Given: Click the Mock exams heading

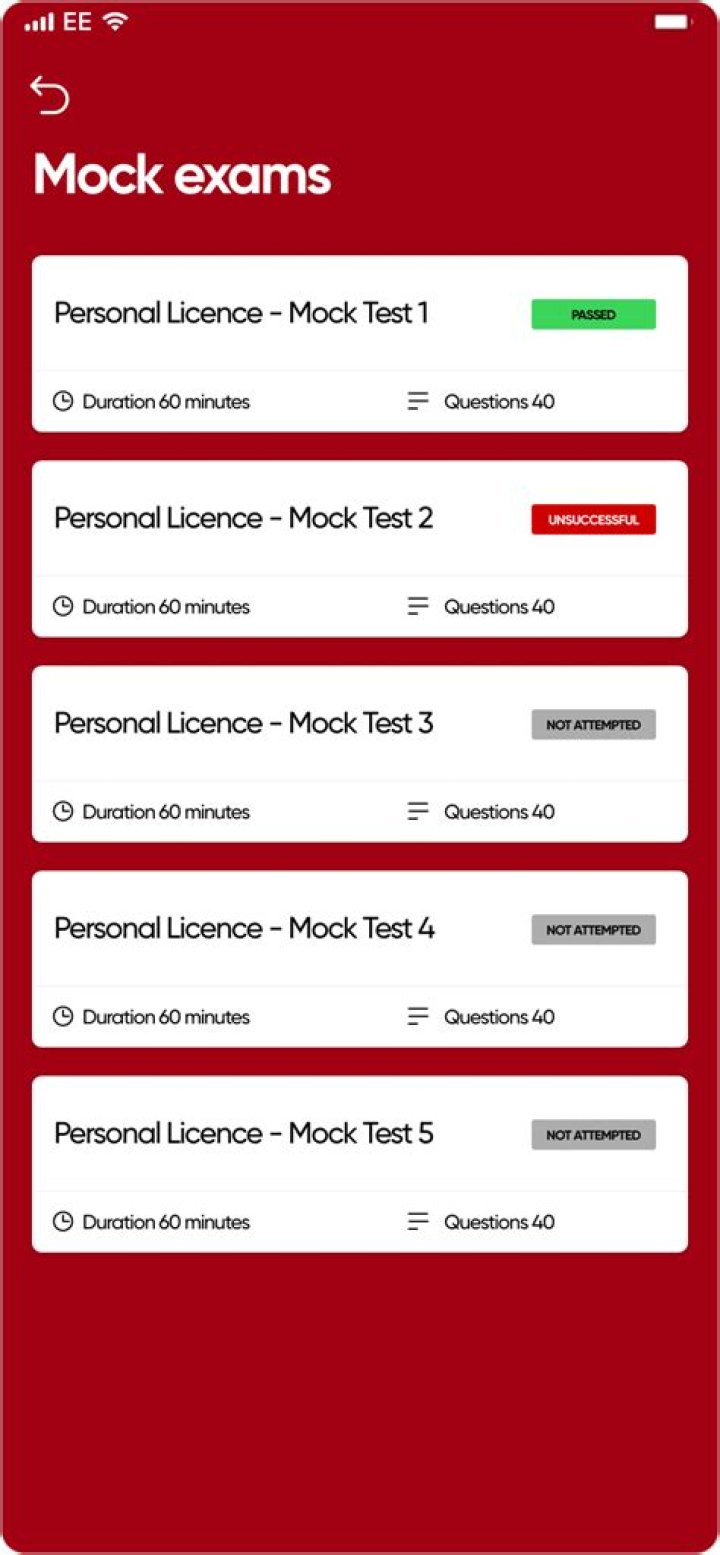Looking at the screenshot, I should (x=182, y=175).
